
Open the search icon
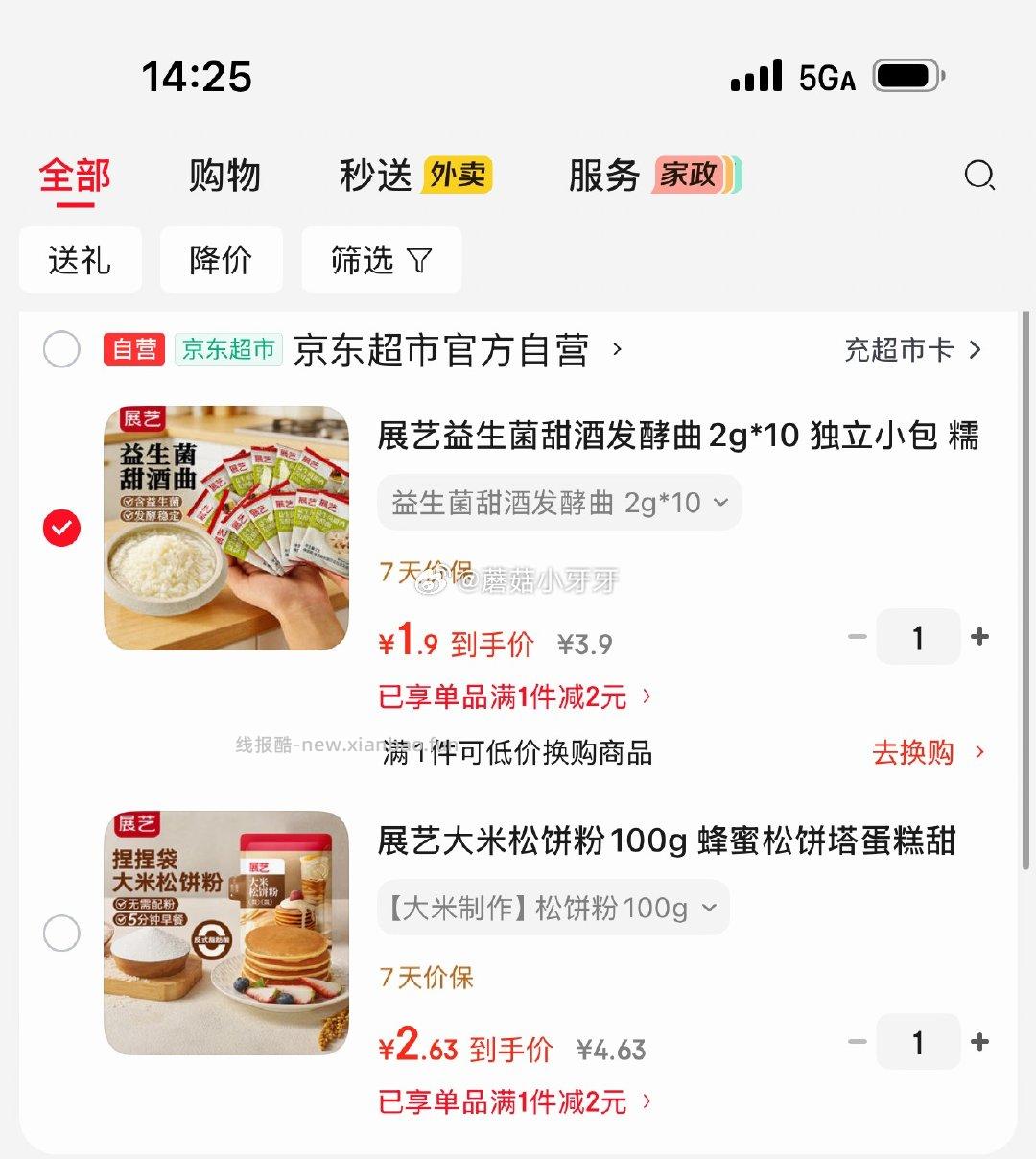coord(979,177)
